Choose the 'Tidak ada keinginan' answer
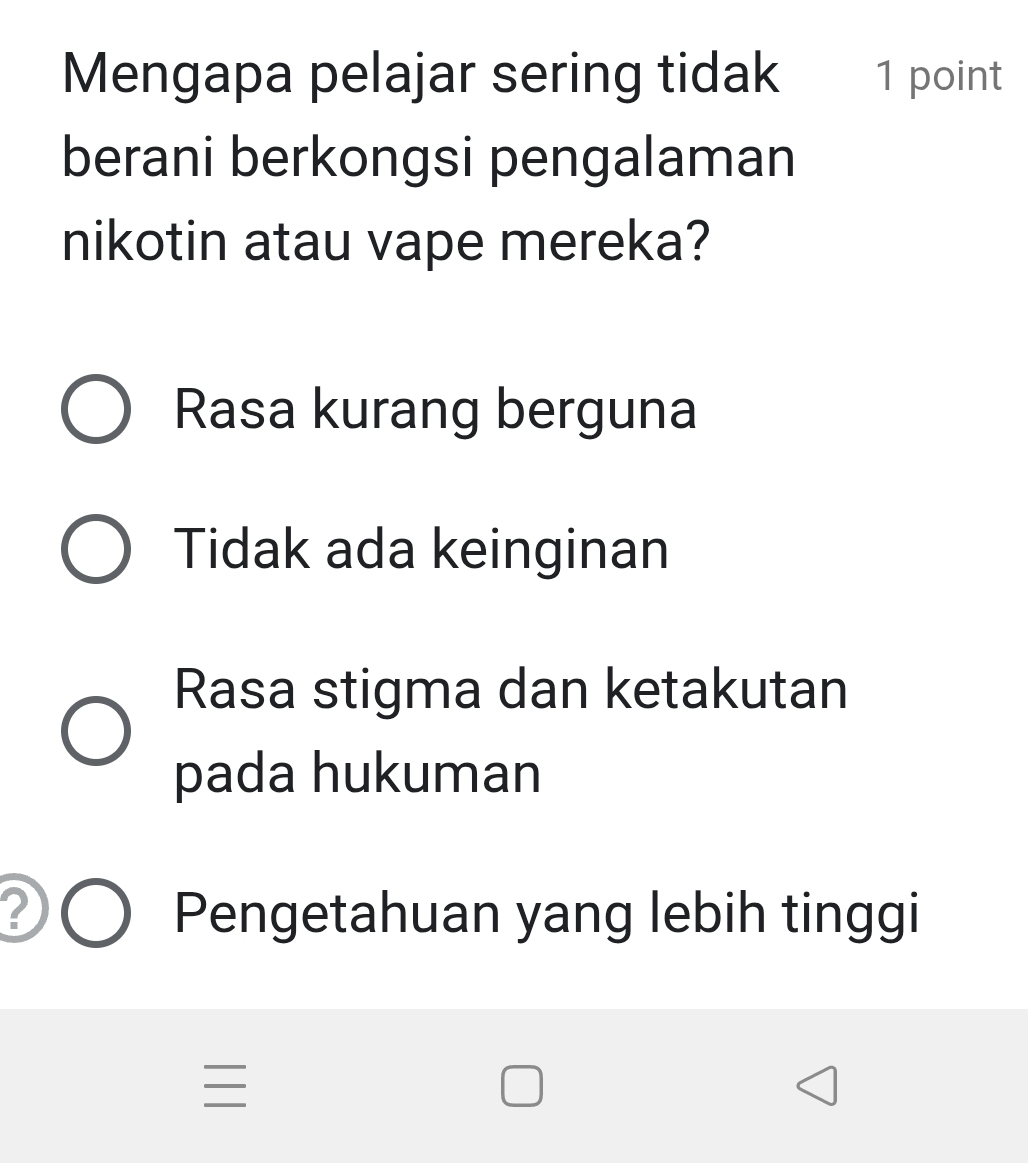The height and width of the screenshot is (1163, 1028). point(96,550)
